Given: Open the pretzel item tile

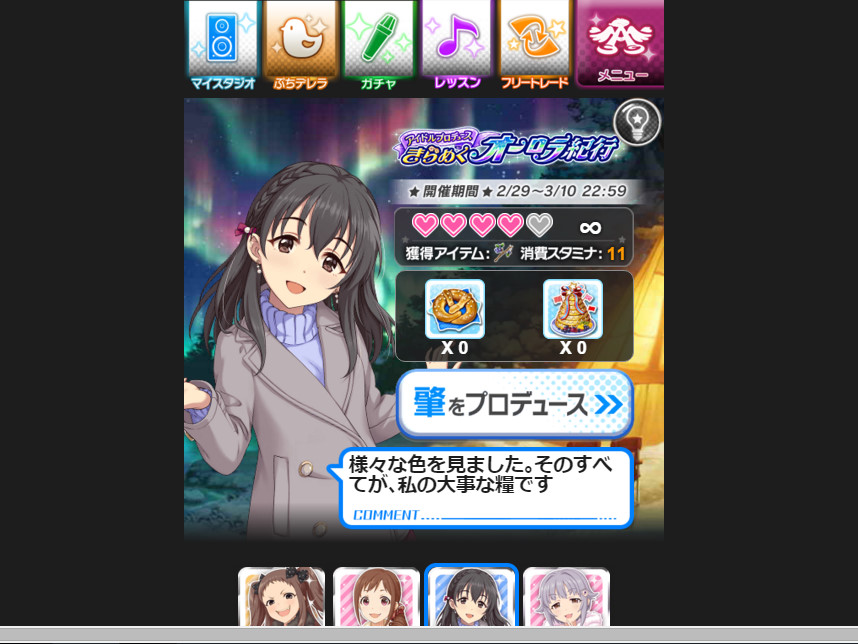Looking at the screenshot, I should (x=455, y=309).
